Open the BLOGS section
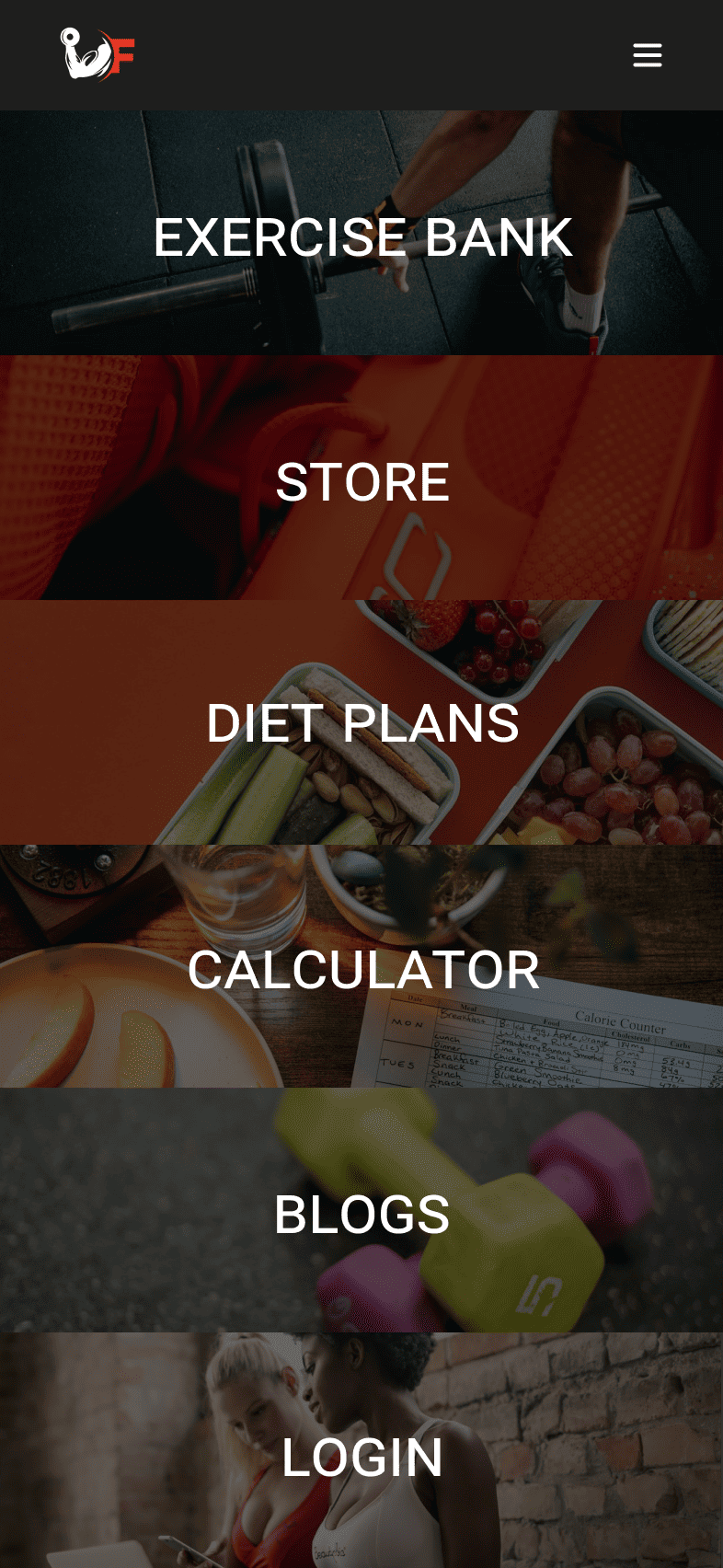723x1568 pixels. click(x=361, y=1215)
